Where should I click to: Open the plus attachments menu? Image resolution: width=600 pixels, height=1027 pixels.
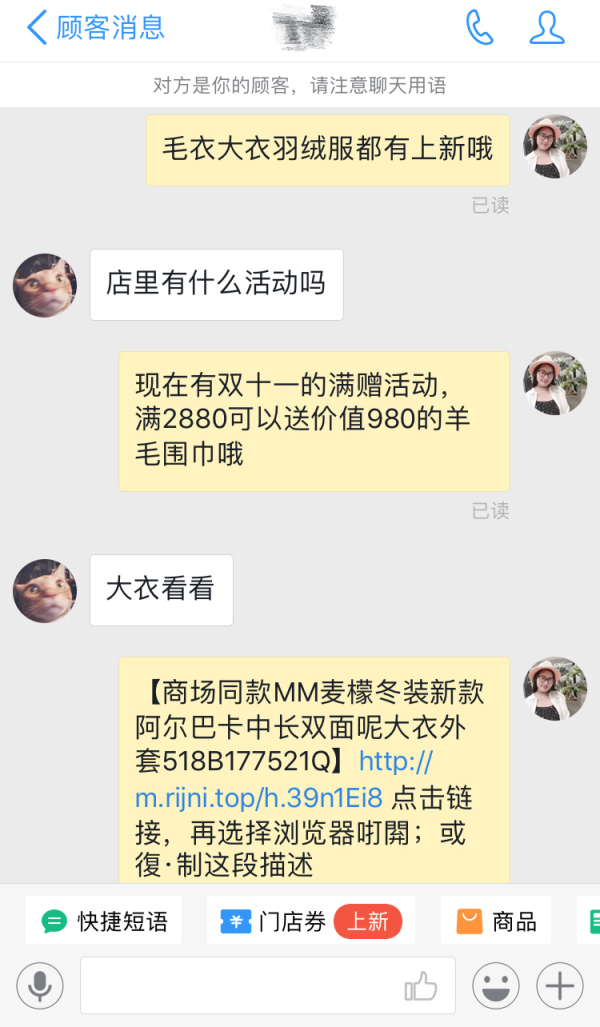point(559,986)
